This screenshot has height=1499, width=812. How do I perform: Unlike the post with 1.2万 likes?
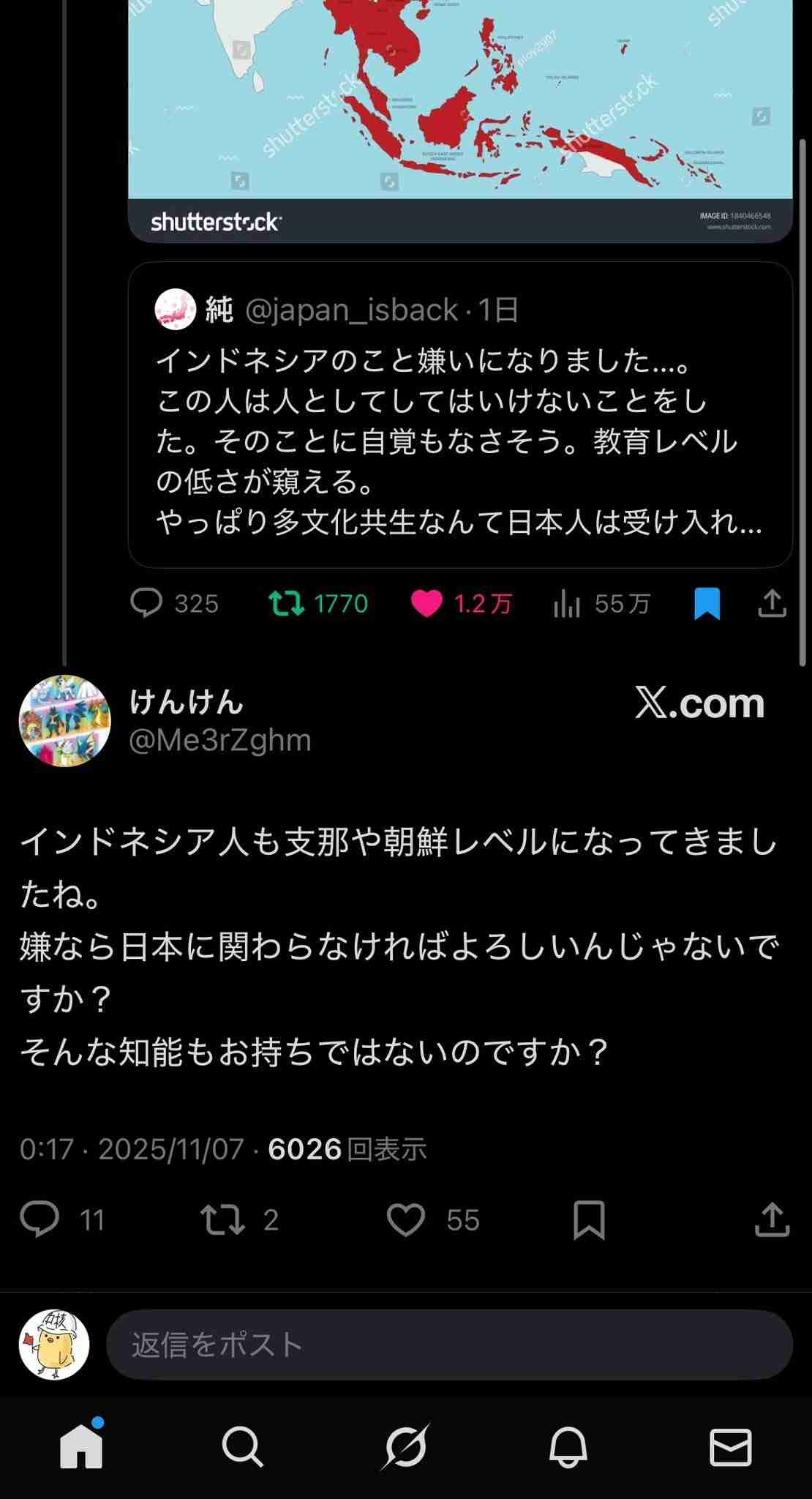coord(426,604)
